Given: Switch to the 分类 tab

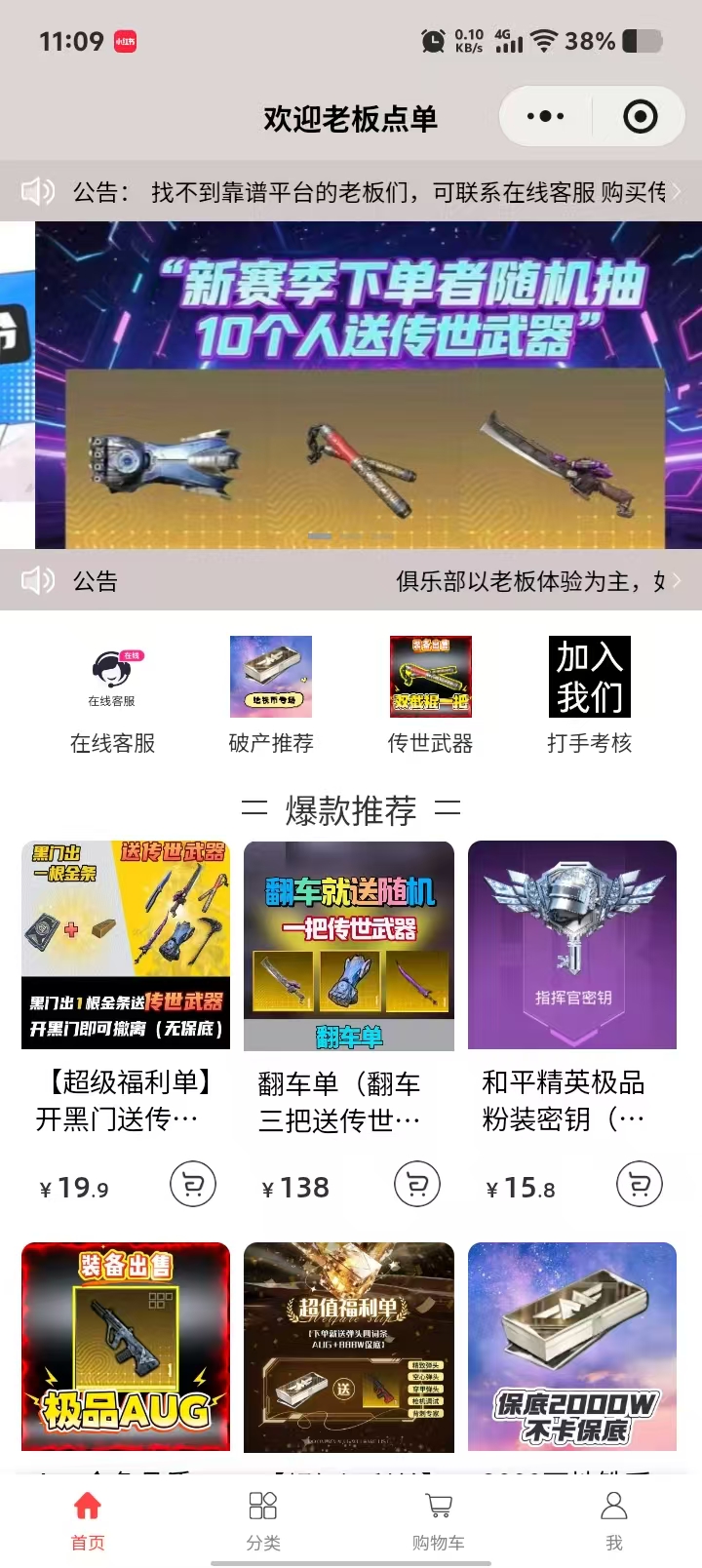Looking at the screenshot, I should pos(263,1519).
